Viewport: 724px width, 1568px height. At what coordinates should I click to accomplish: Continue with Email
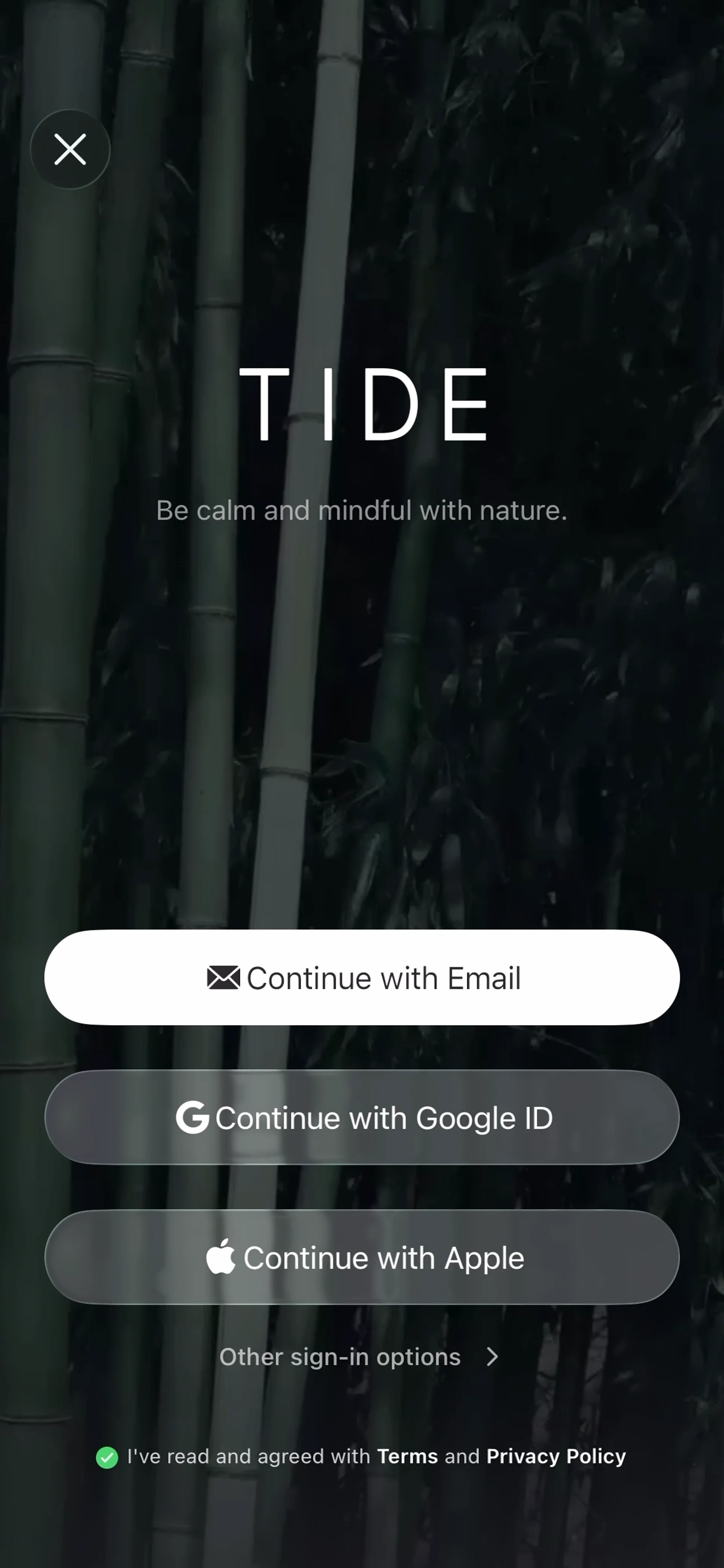coord(362,978)
